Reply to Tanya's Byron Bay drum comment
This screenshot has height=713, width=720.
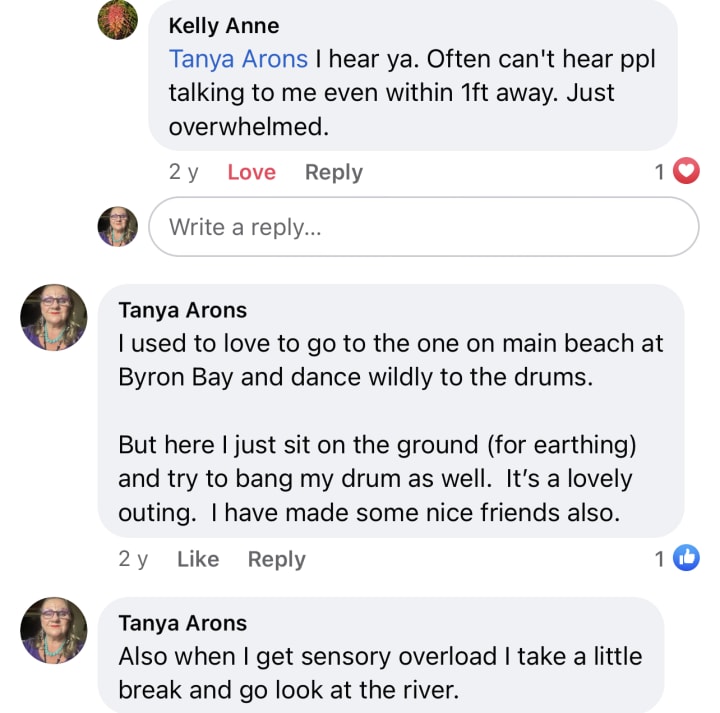pos(276,559)
